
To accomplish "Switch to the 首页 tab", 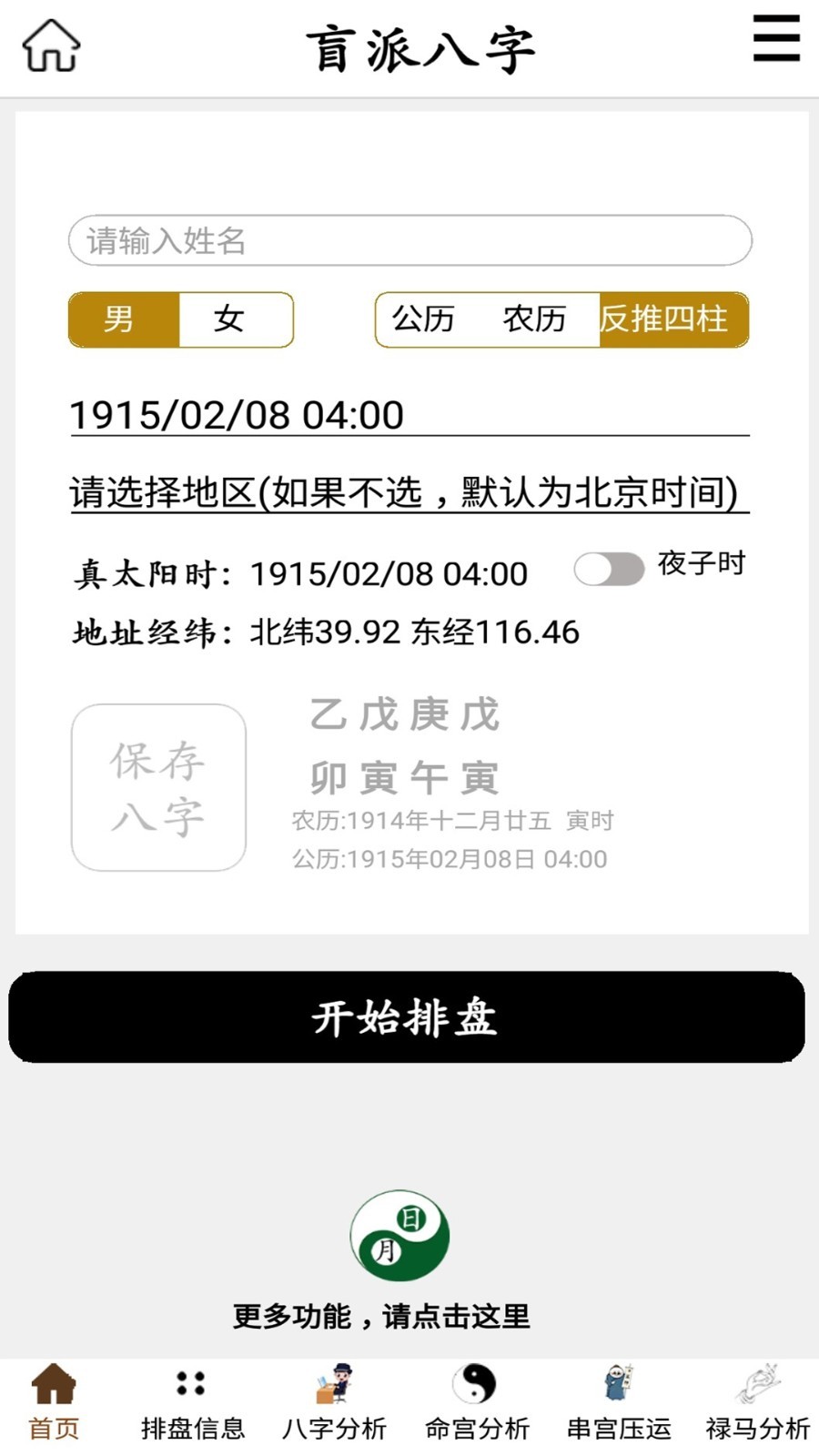I will click(54, 1403).
